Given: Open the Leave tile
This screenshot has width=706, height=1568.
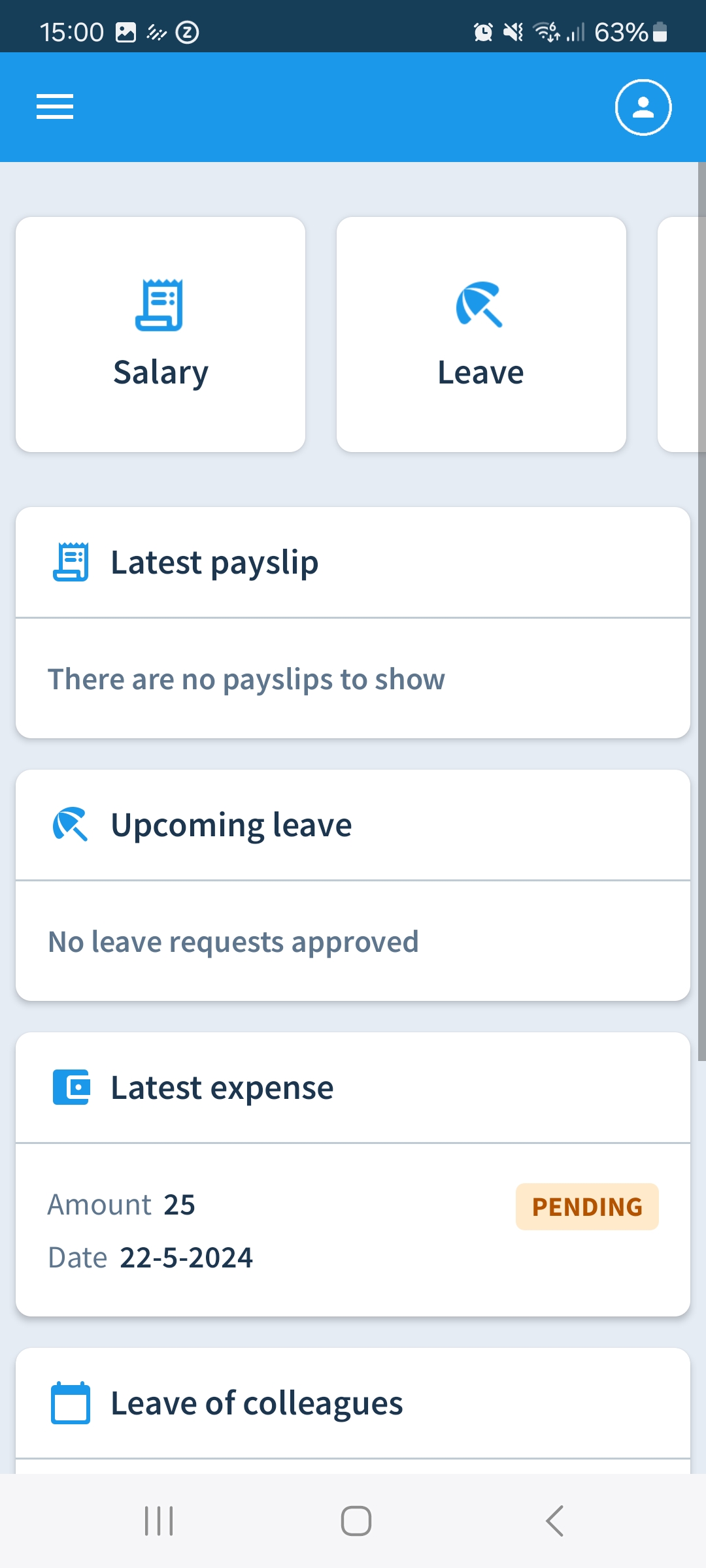Looking at the screenshot, I should click(x=481, y=335).
